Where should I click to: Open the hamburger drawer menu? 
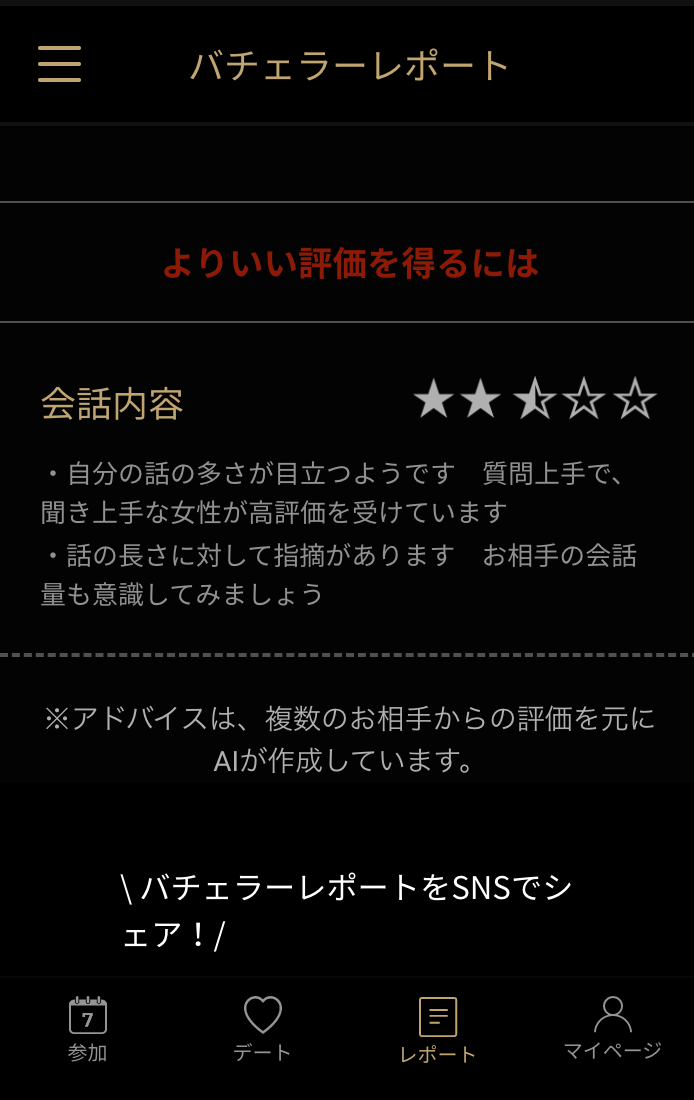tap(59, 65)
